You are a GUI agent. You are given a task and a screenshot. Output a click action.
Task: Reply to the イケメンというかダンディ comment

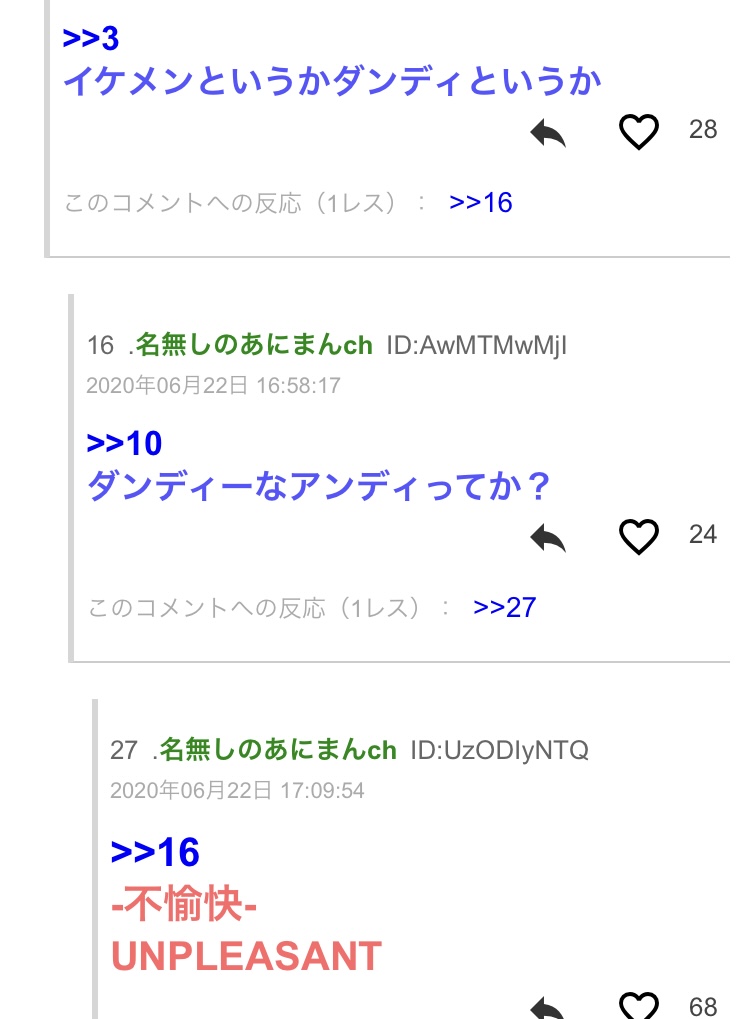(548, 132)
